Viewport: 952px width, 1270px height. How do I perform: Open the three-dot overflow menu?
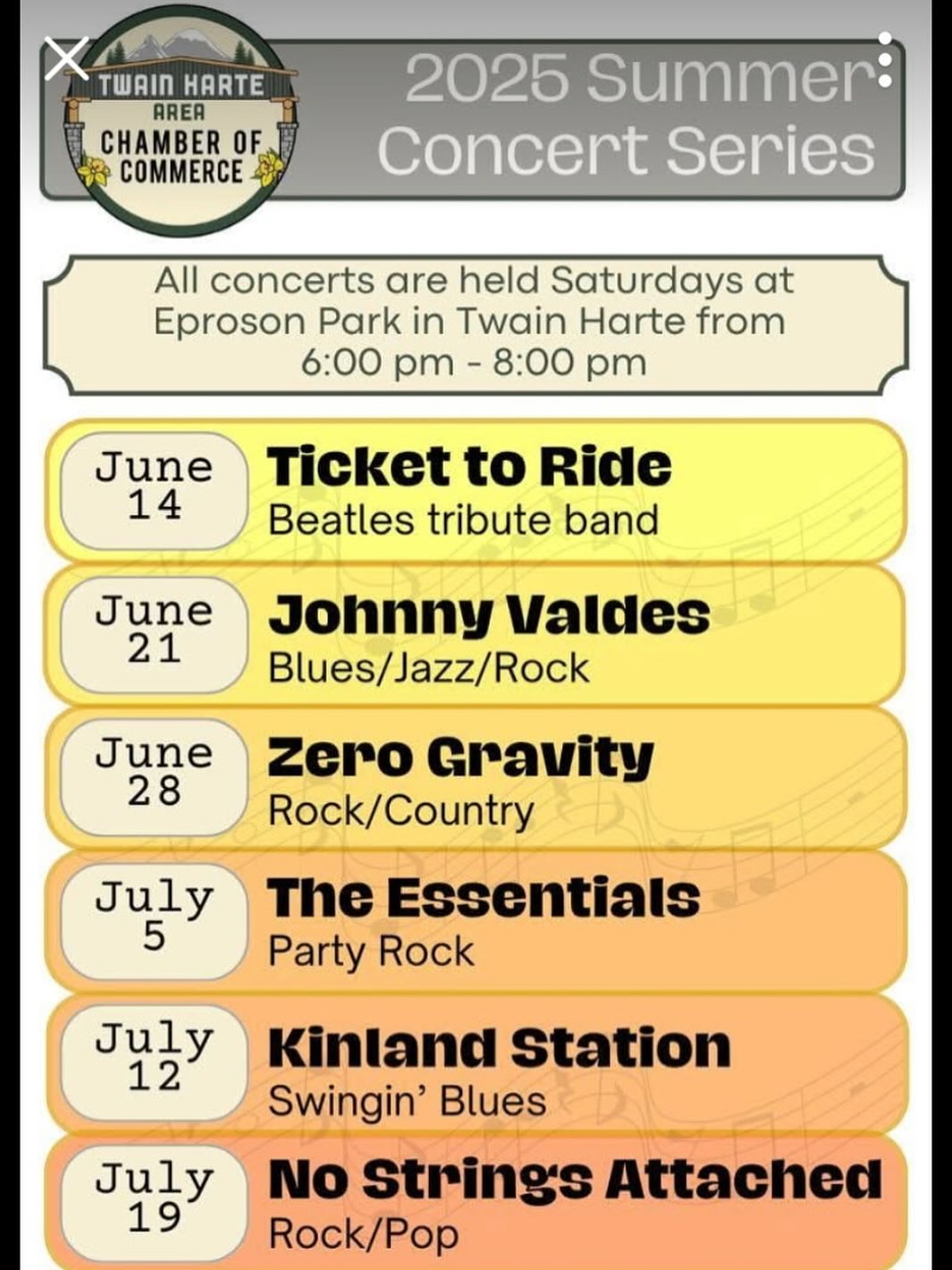[884, 60]
